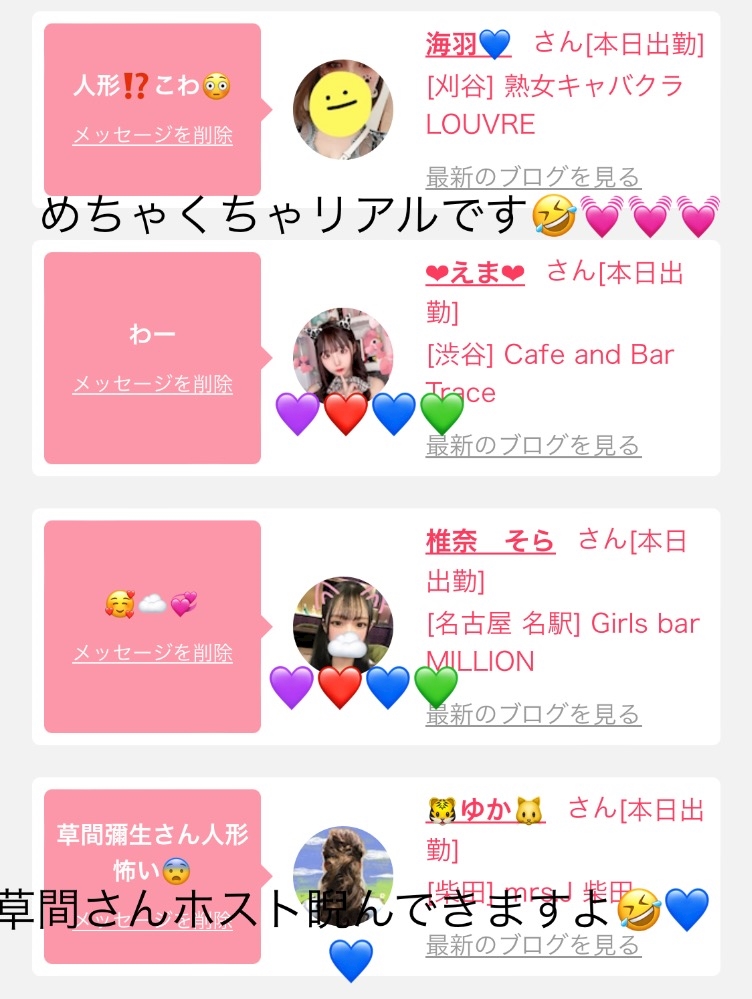Screen dimensions: 752x999
Task: See the latest blog from えま
Action: click(533, 446)
